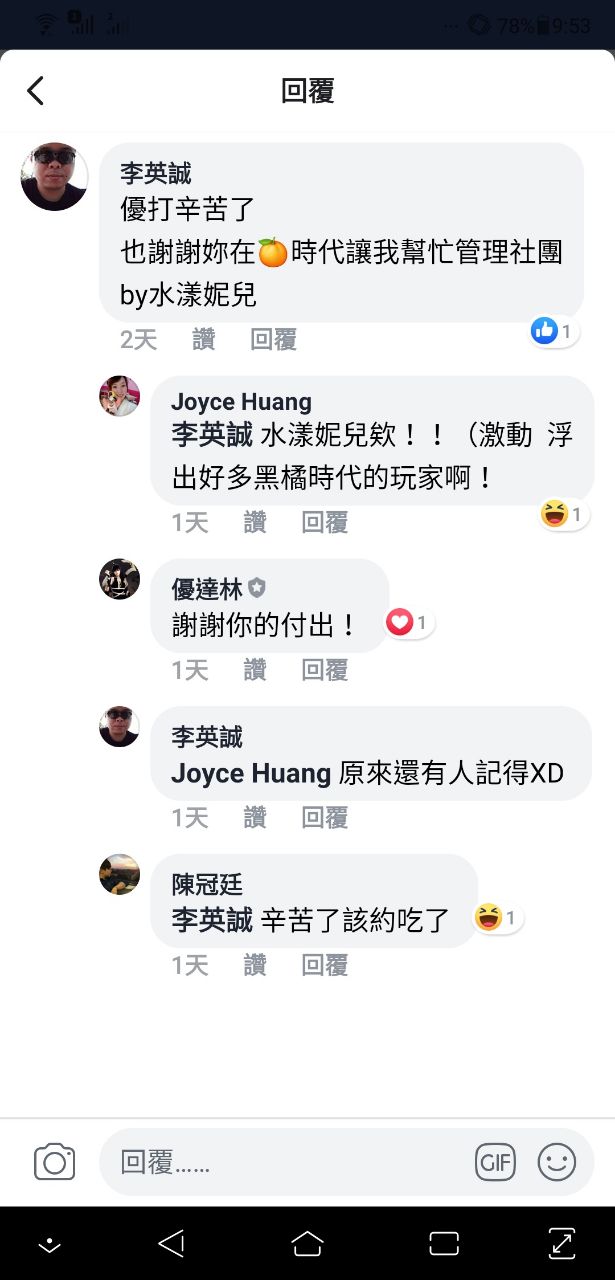View Joyce Huang's profile picture
The image size is (615, 1280).
(119, 396)
